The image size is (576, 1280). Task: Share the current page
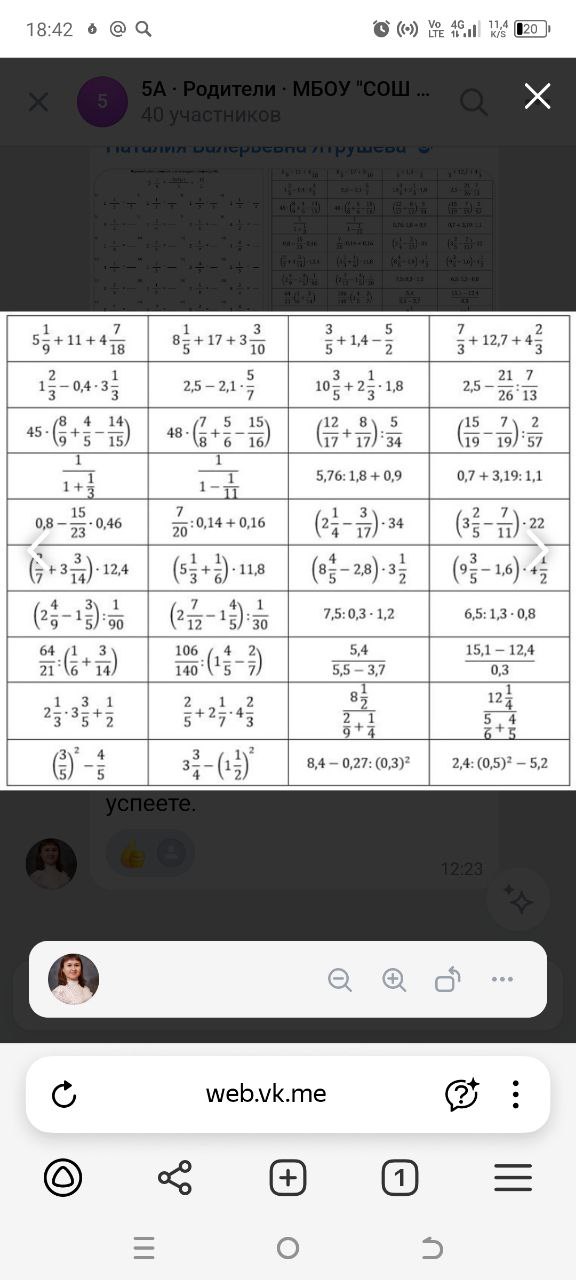(175, 1179)
